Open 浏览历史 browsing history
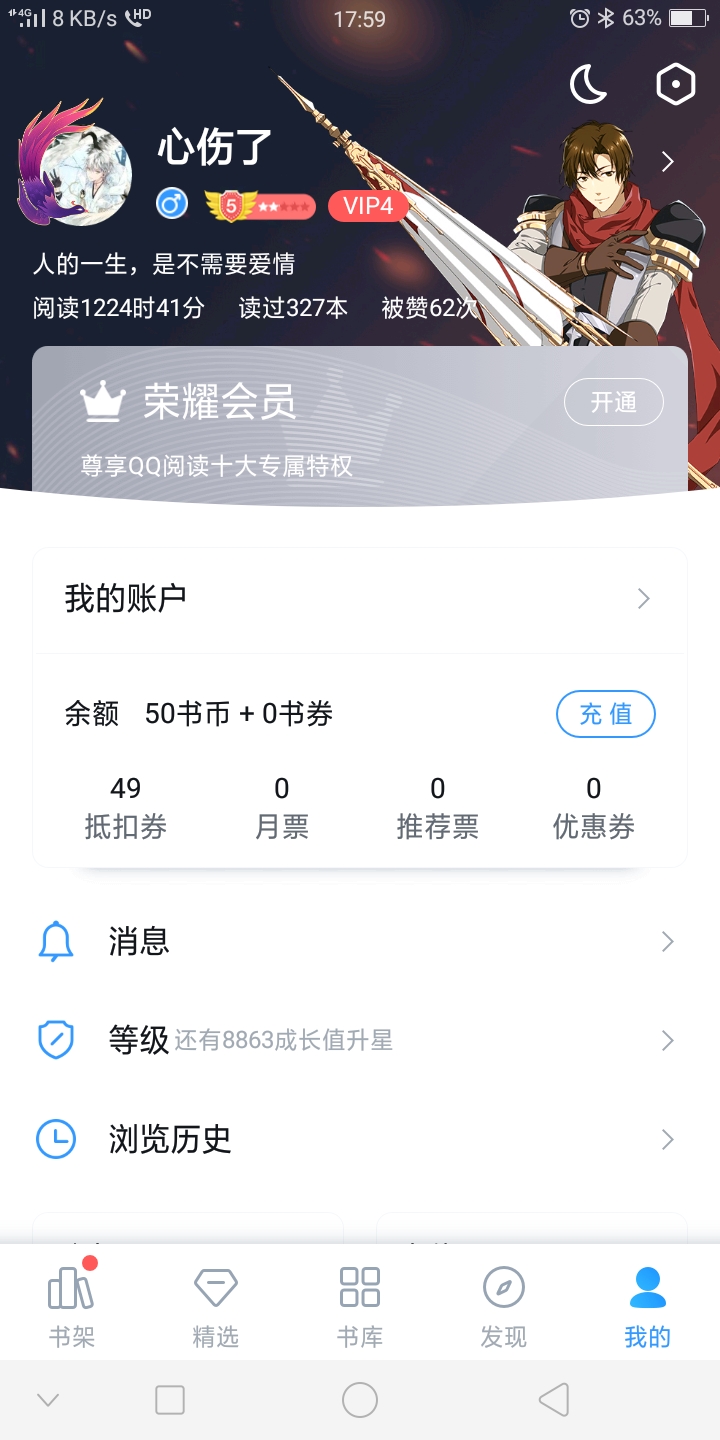Screen dimensions: 720x1440 360,1140
